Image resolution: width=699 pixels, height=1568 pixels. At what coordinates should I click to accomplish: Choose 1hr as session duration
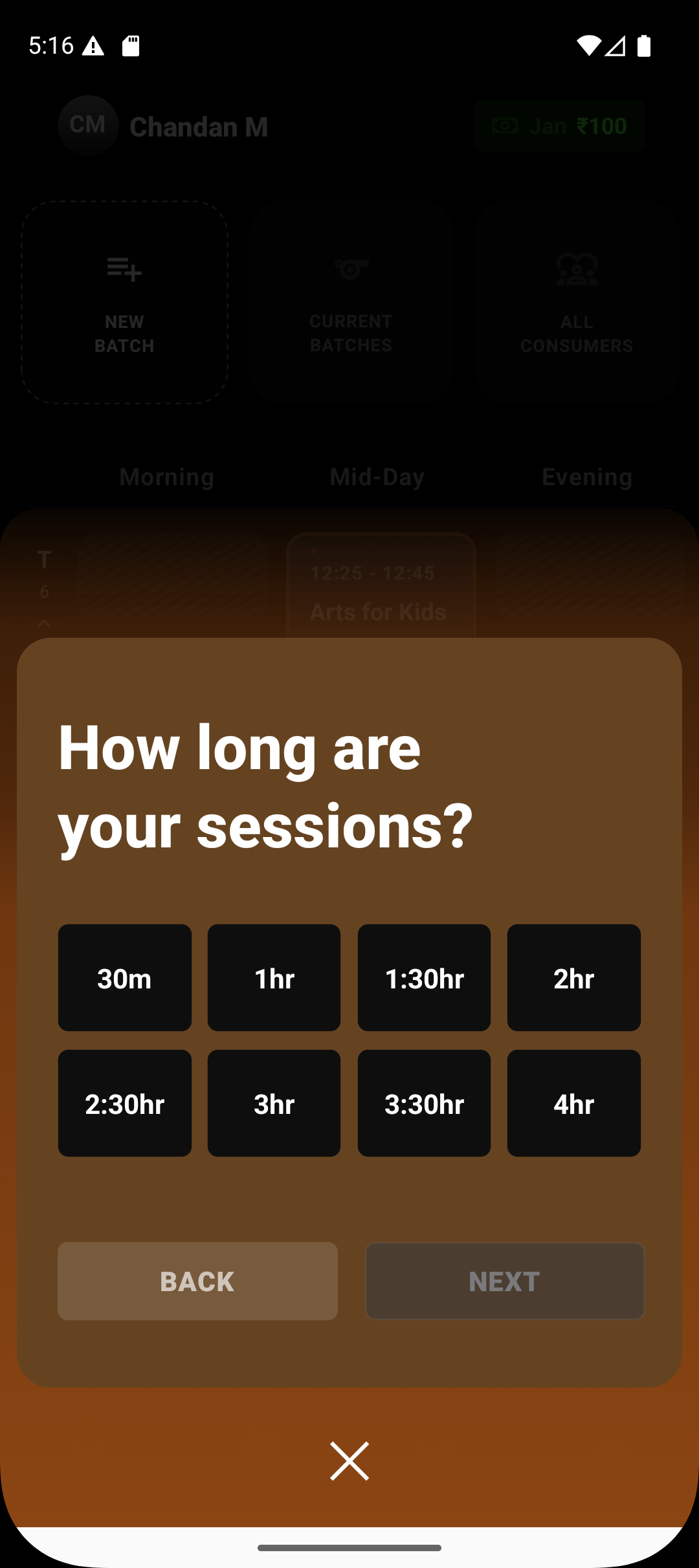(274, 977)
